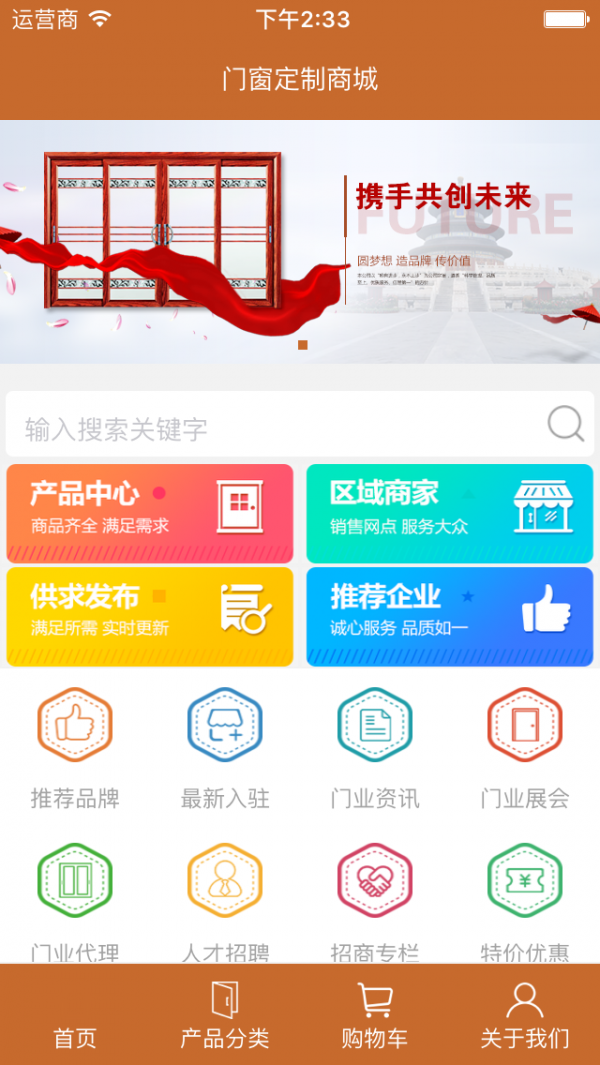600x1065 pixels.
Task: Switch to the 关于我们 tab
Action: point(525,1015)
